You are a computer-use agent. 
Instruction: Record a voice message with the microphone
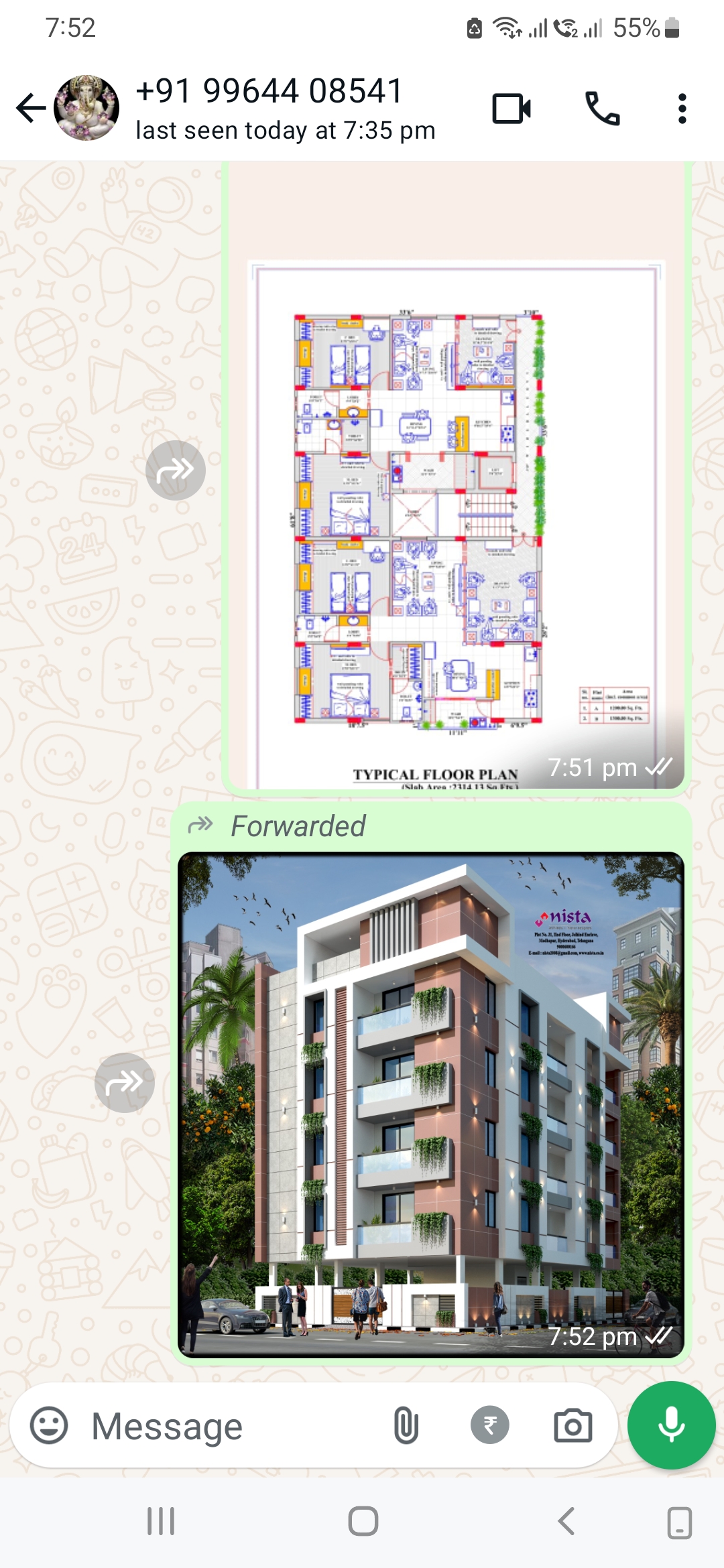pyautogui.click(x=671, y=1425)
